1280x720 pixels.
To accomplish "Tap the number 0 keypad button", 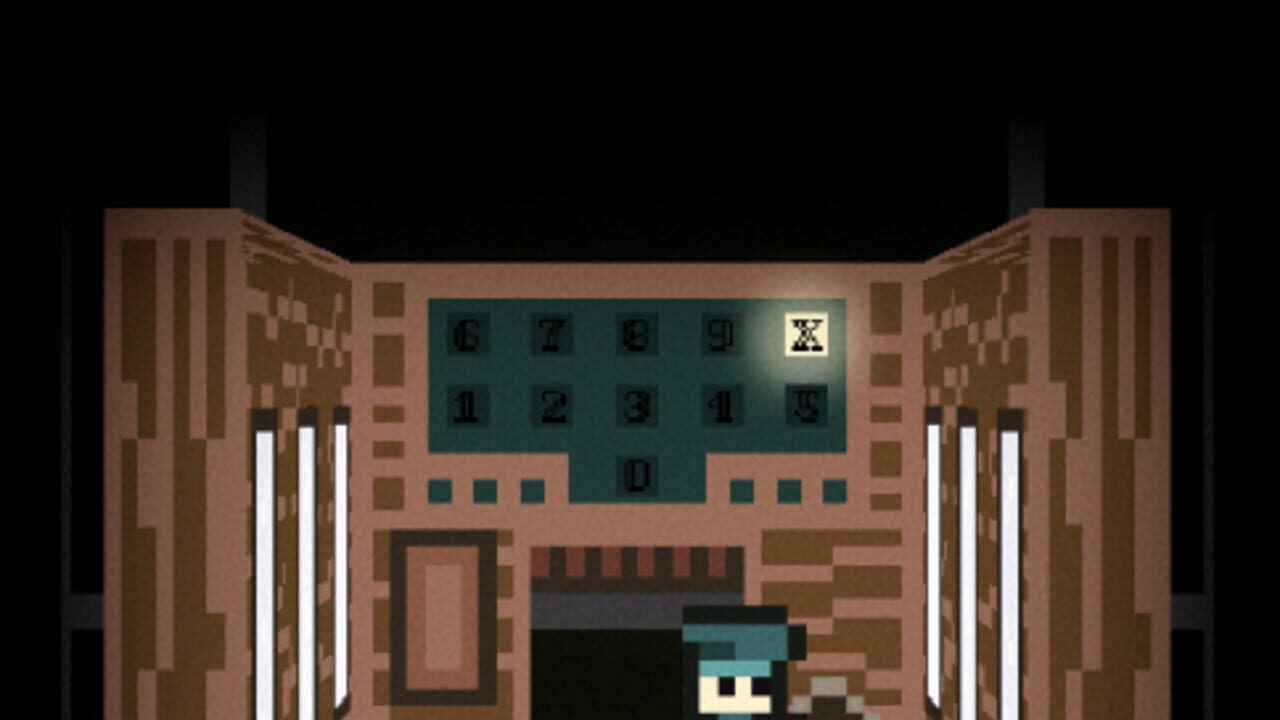I will click(636, 476).
